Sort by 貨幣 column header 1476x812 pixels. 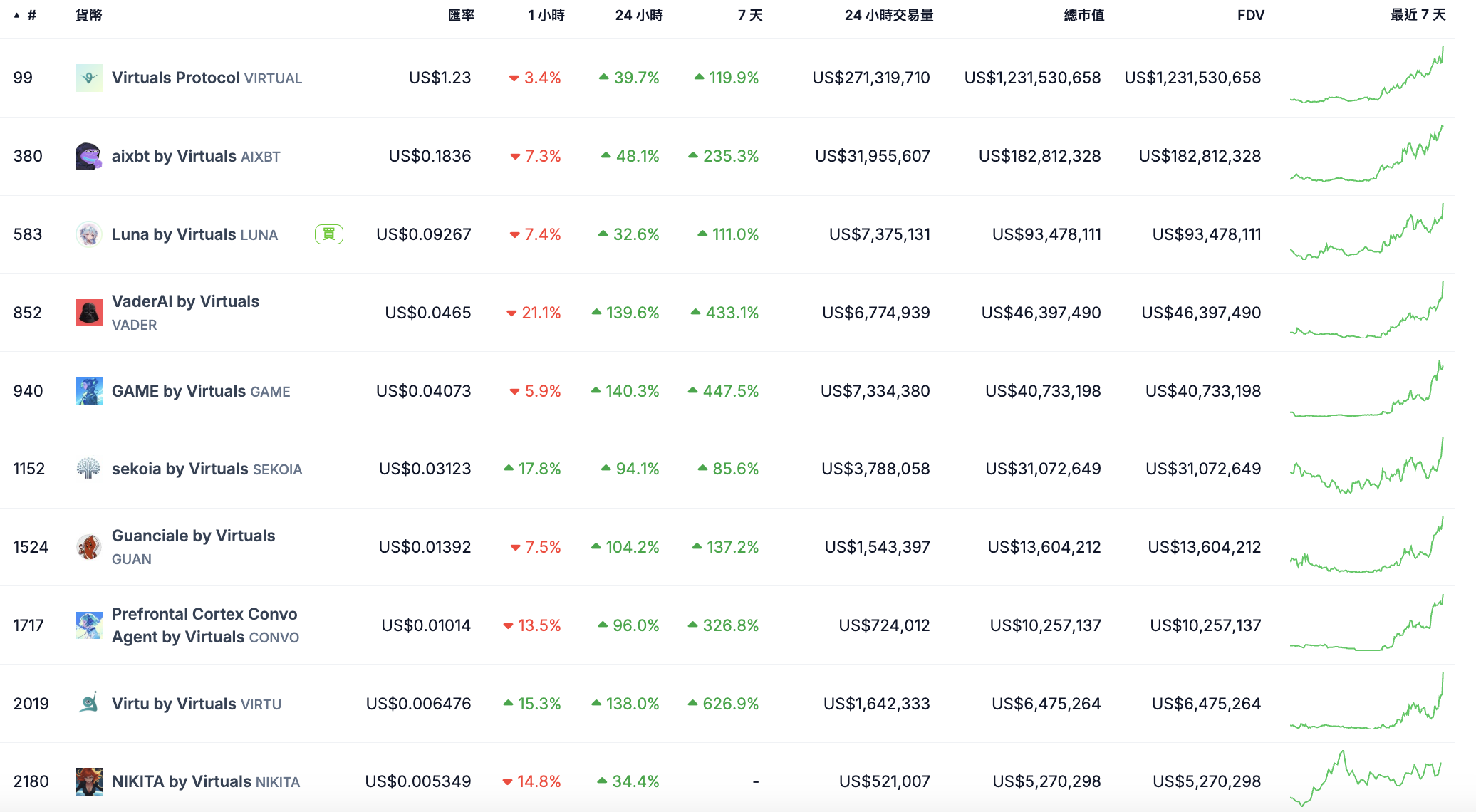click(x=89, y=15)
